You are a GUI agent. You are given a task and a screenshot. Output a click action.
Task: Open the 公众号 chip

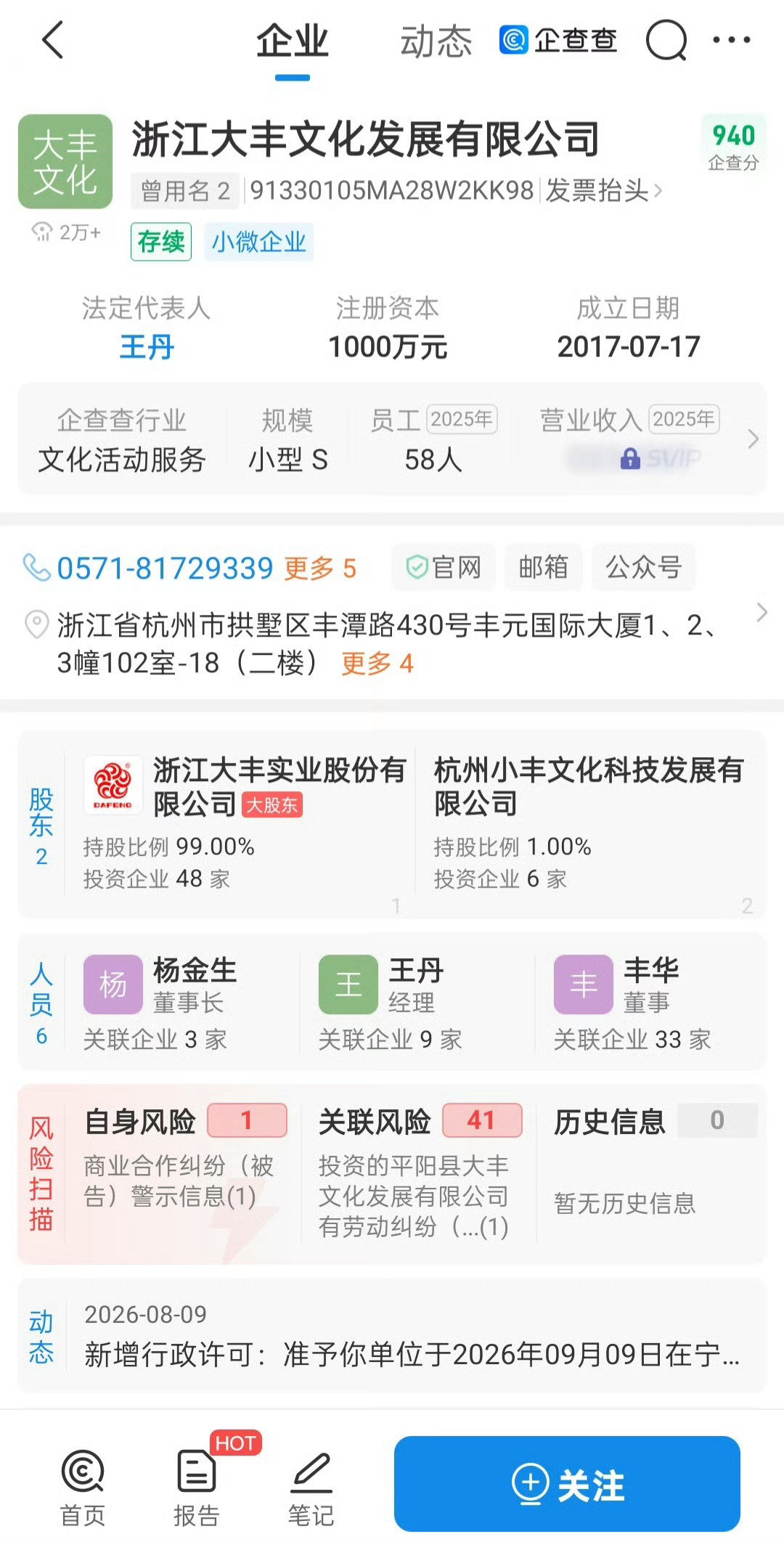click(644, 567)
